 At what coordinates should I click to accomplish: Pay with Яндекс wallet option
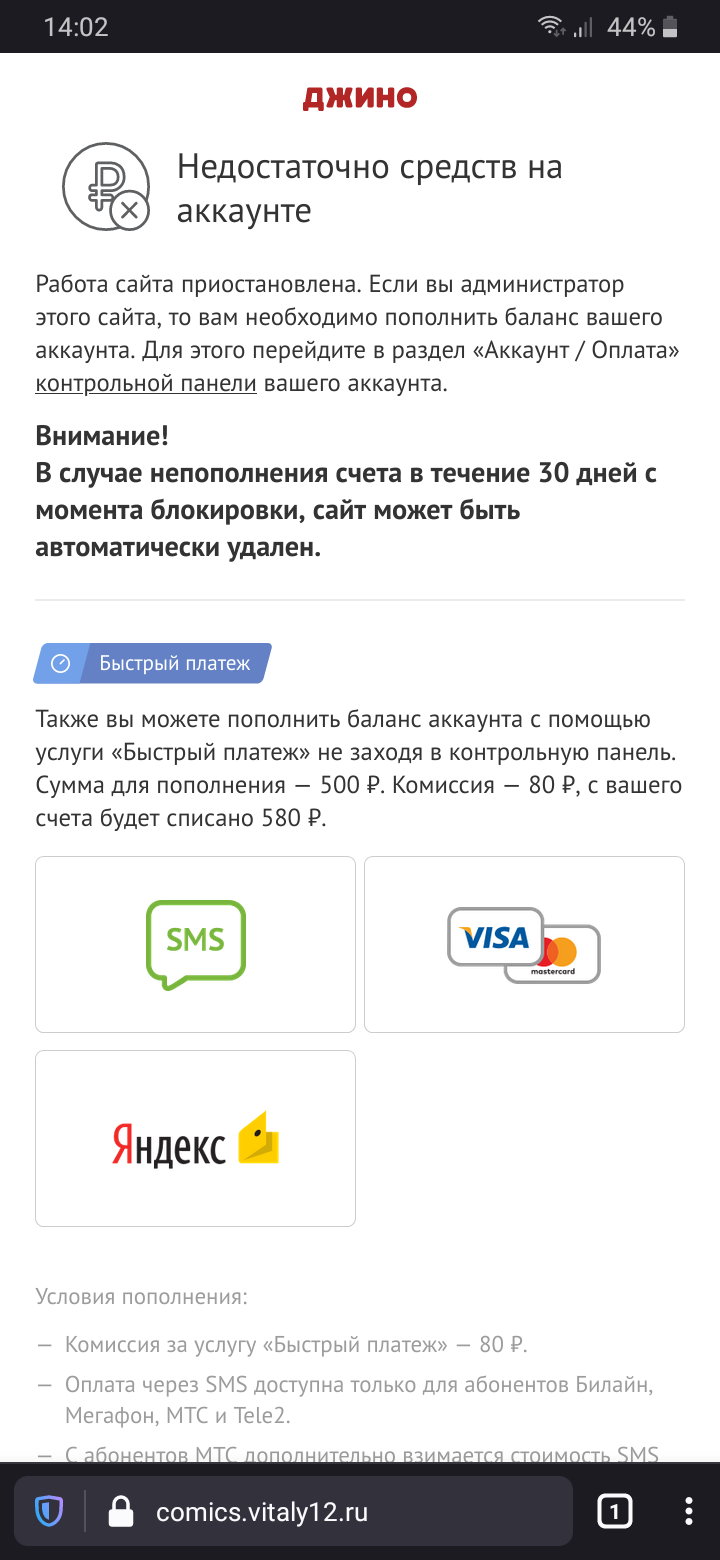point(195,1138)
